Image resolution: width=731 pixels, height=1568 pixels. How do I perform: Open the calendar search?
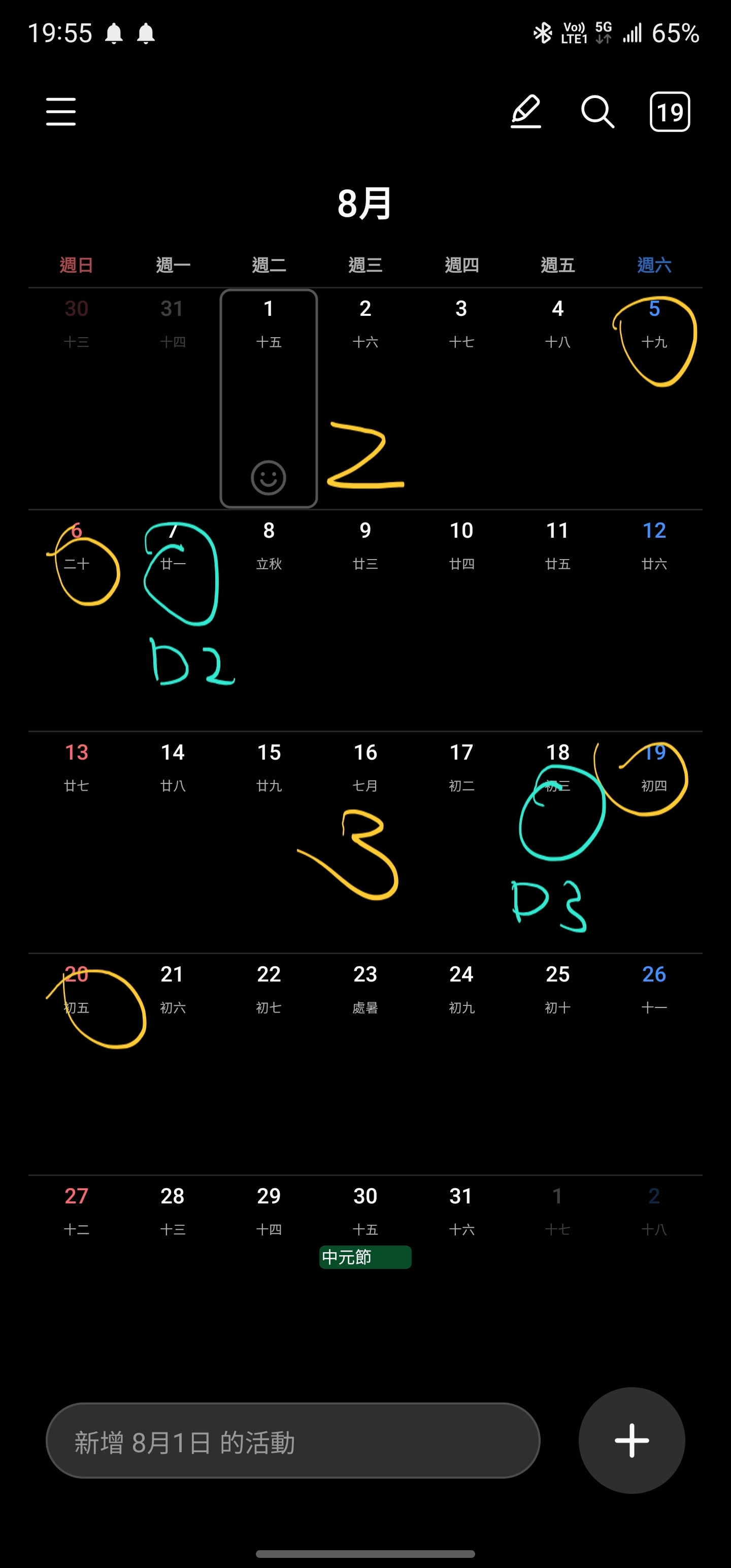pyautogui.click(x=597, y=111)
